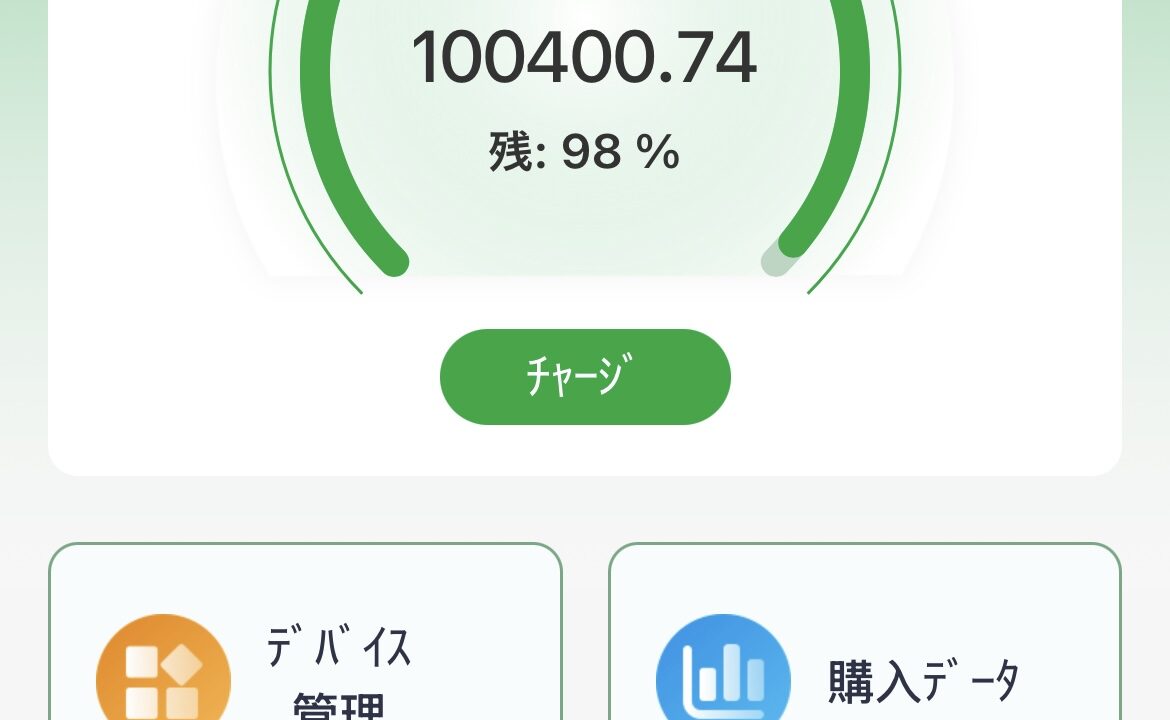Tap the チャージ button

tap(585, 377)
